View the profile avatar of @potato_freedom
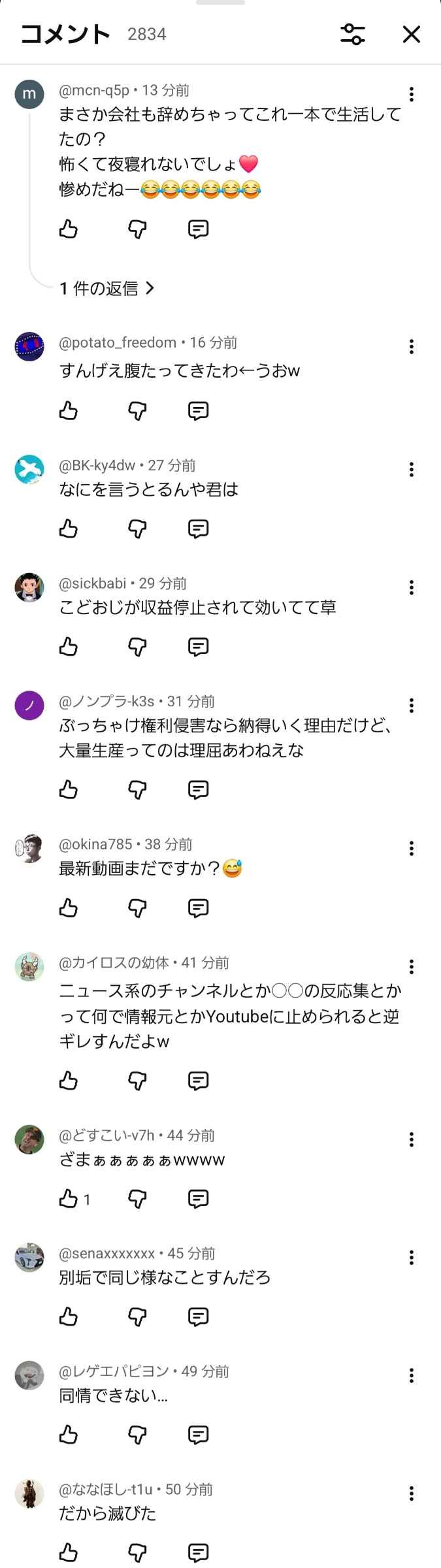This screenshot has width=441, height=1568. click(x=29, y=346)
